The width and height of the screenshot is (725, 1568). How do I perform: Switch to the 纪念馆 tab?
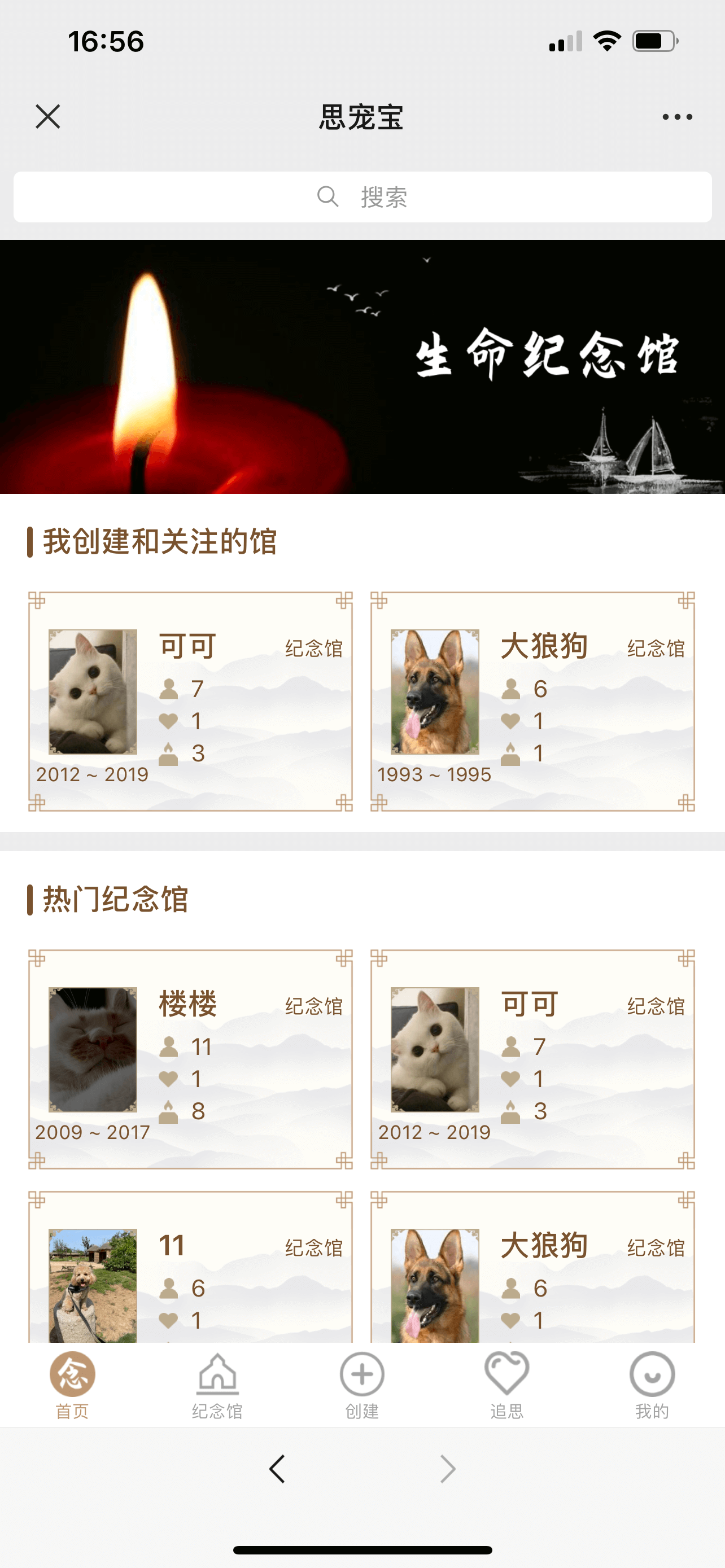click(217, 1383)
